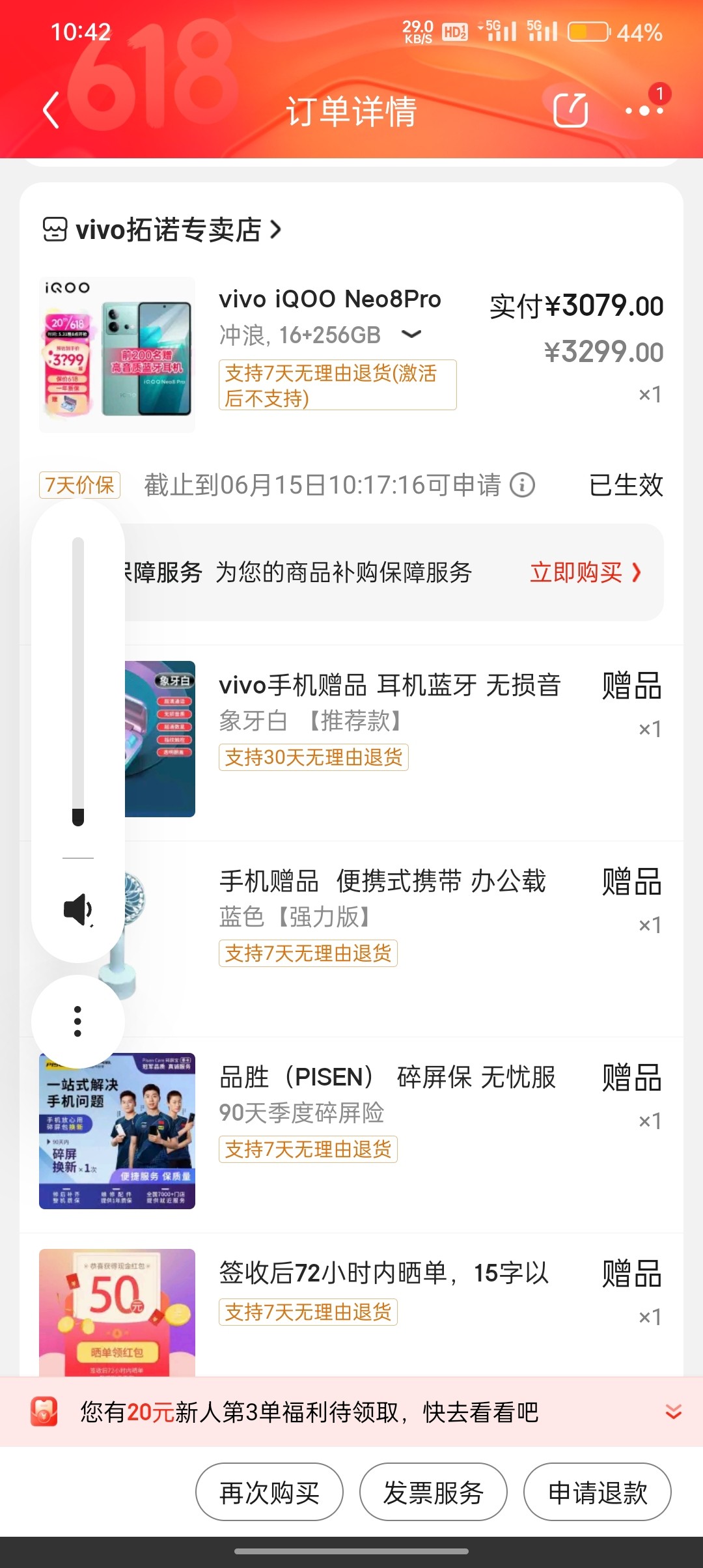Open the 50元 晒单红包 gift item
The width and height of the screenshot is (703, 1568).
coord(384,1273)
